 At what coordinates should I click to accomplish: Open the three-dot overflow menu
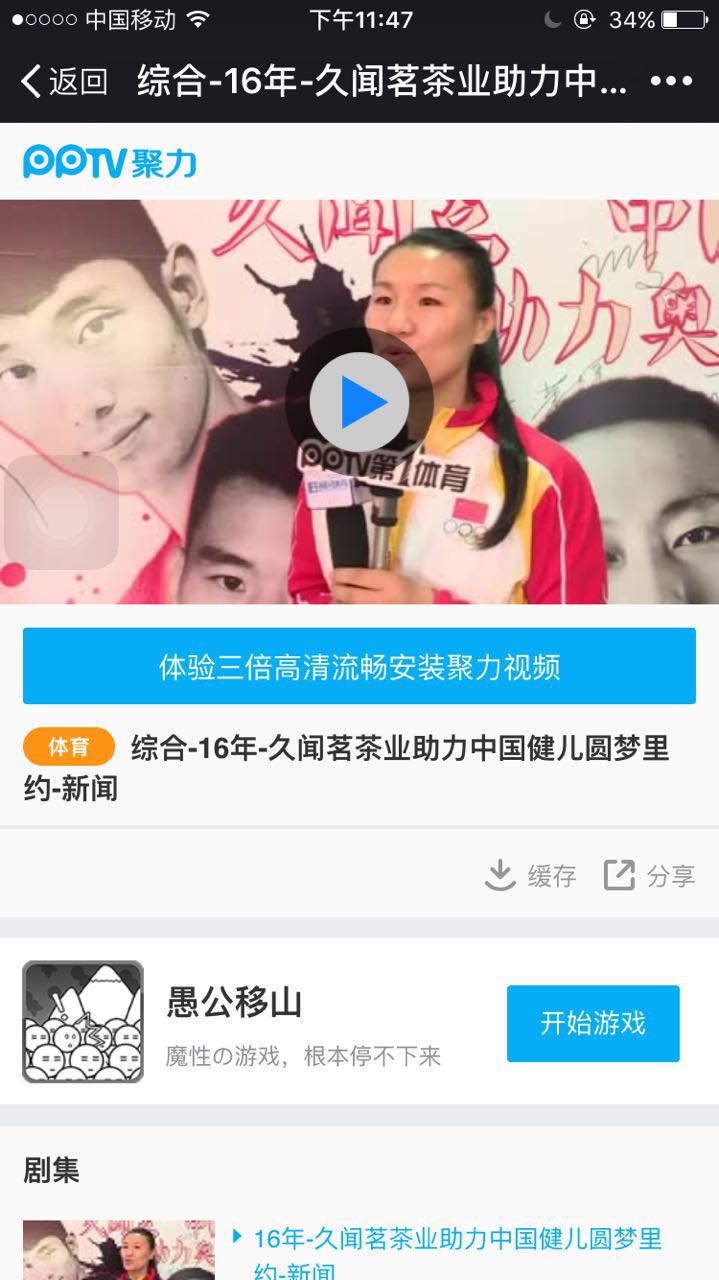click(x=671, y=81)
